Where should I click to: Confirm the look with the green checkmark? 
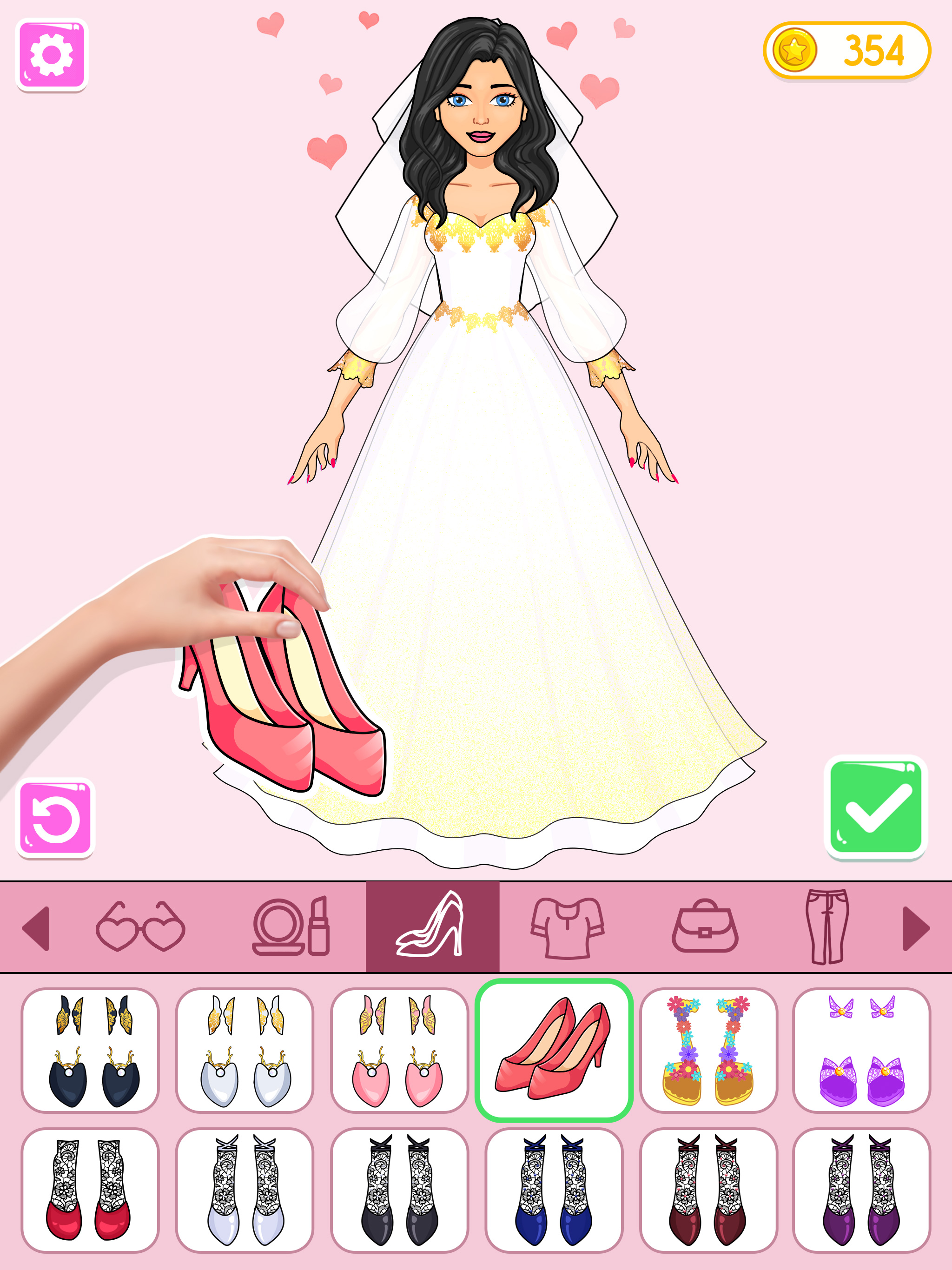click(x=875, y=807)
